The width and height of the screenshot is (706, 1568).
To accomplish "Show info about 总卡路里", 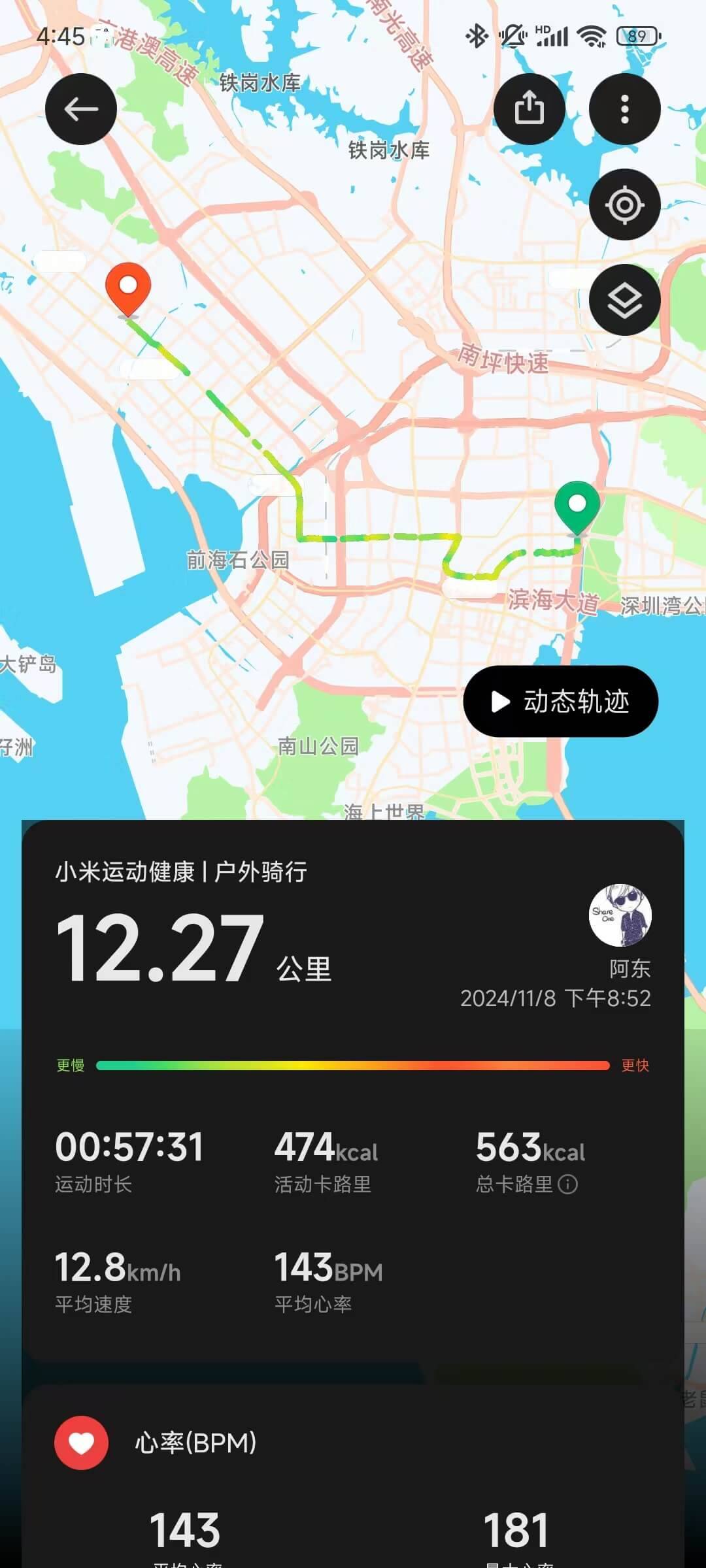I will (x=568, y=1184).
